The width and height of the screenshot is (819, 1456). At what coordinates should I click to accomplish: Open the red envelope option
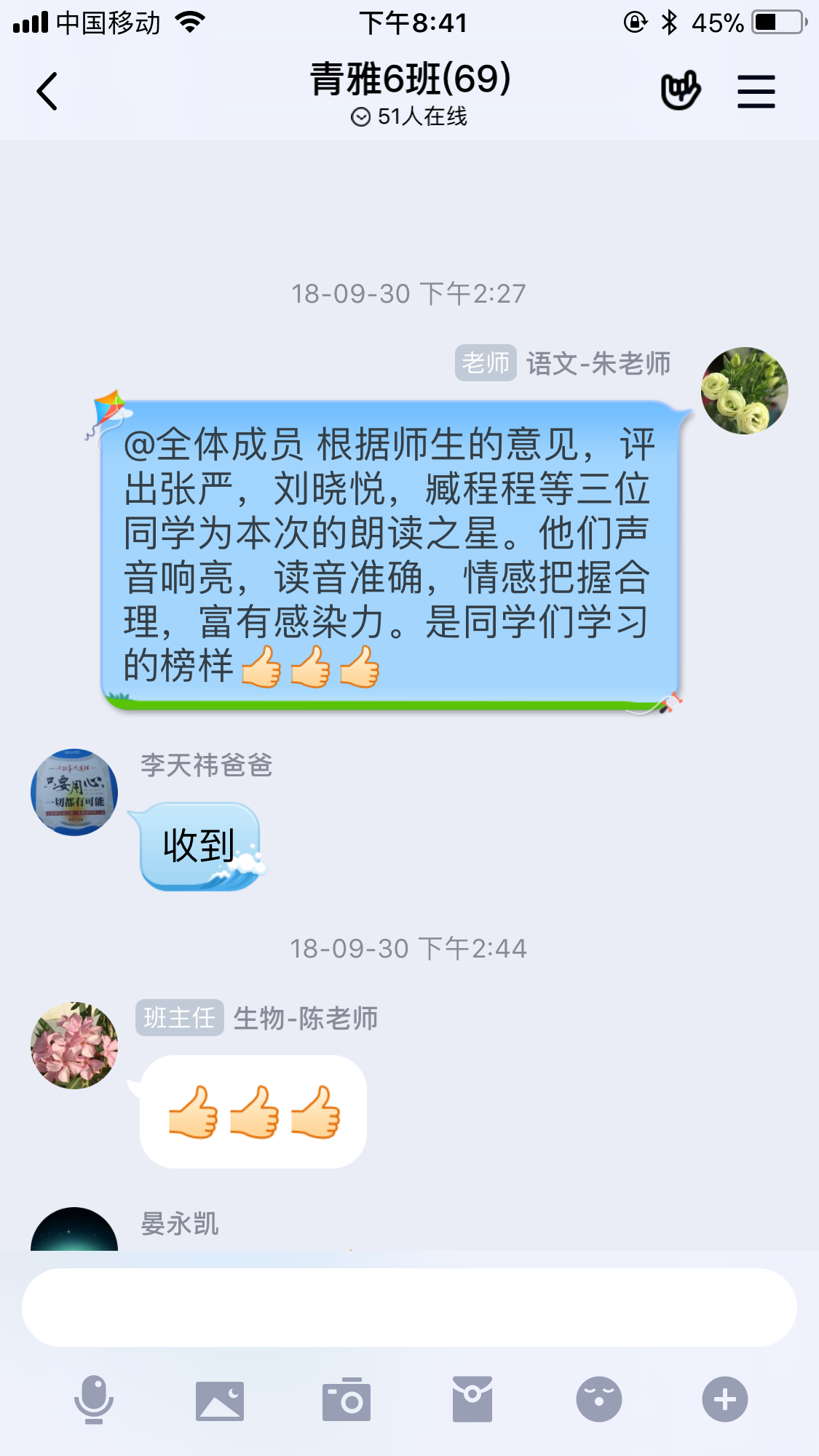pos(472,1399)
